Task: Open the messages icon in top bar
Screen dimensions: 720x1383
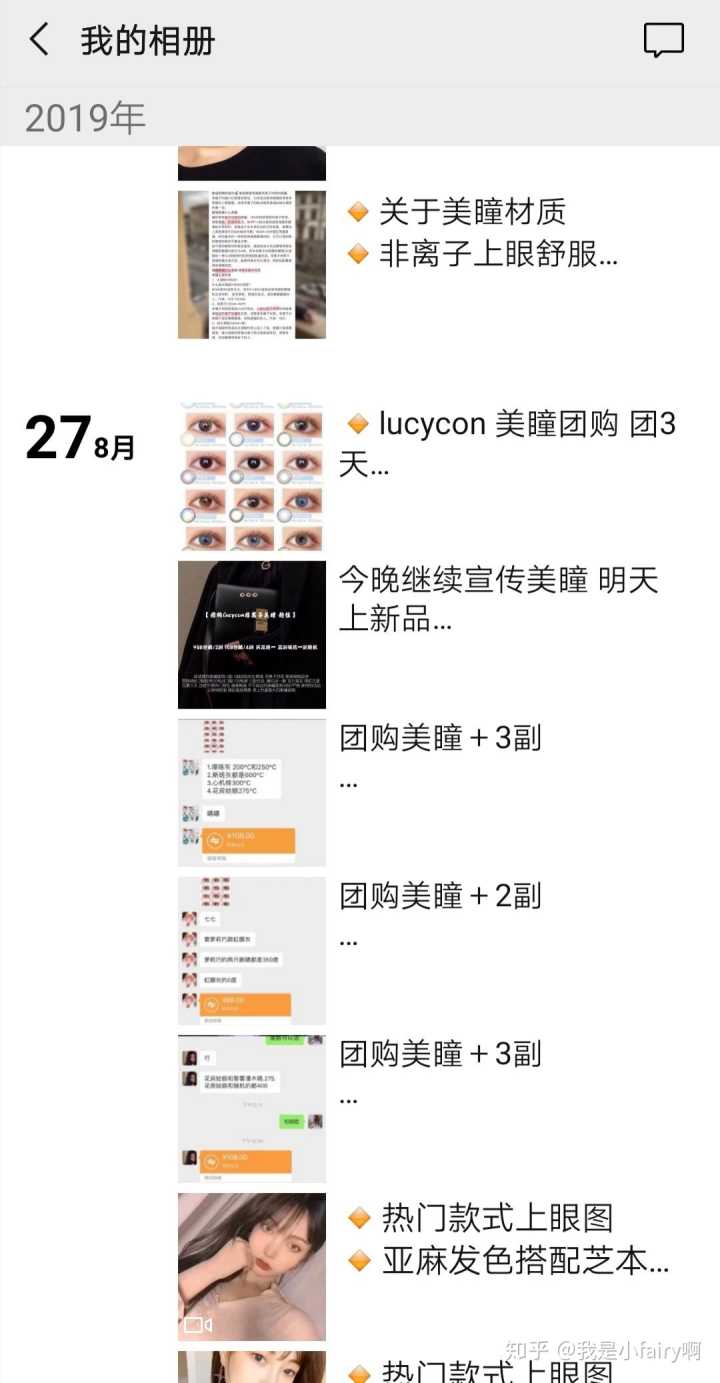Action: [663, 41]
